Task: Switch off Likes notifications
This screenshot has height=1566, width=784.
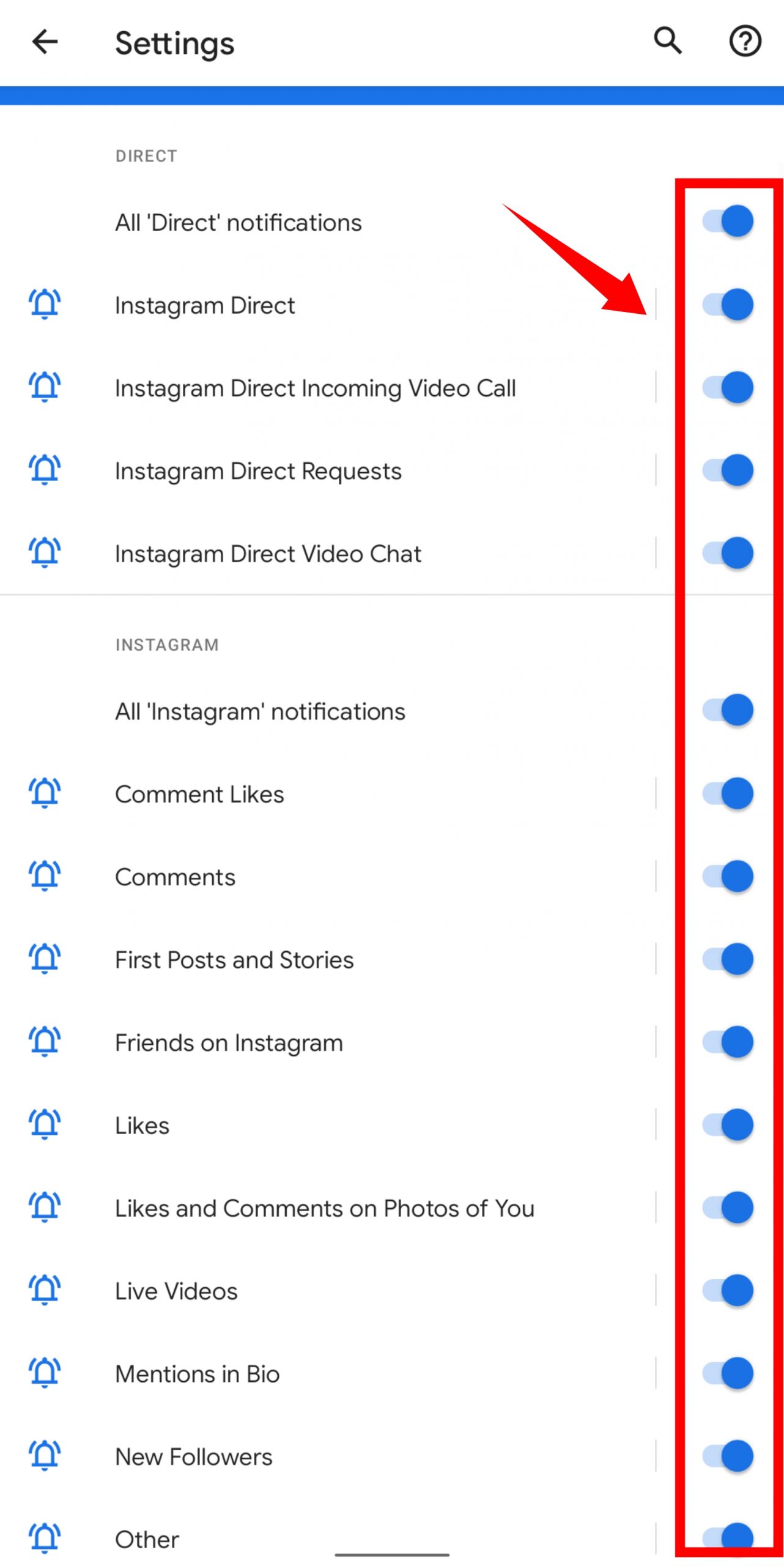Action: click(727, 1125)
